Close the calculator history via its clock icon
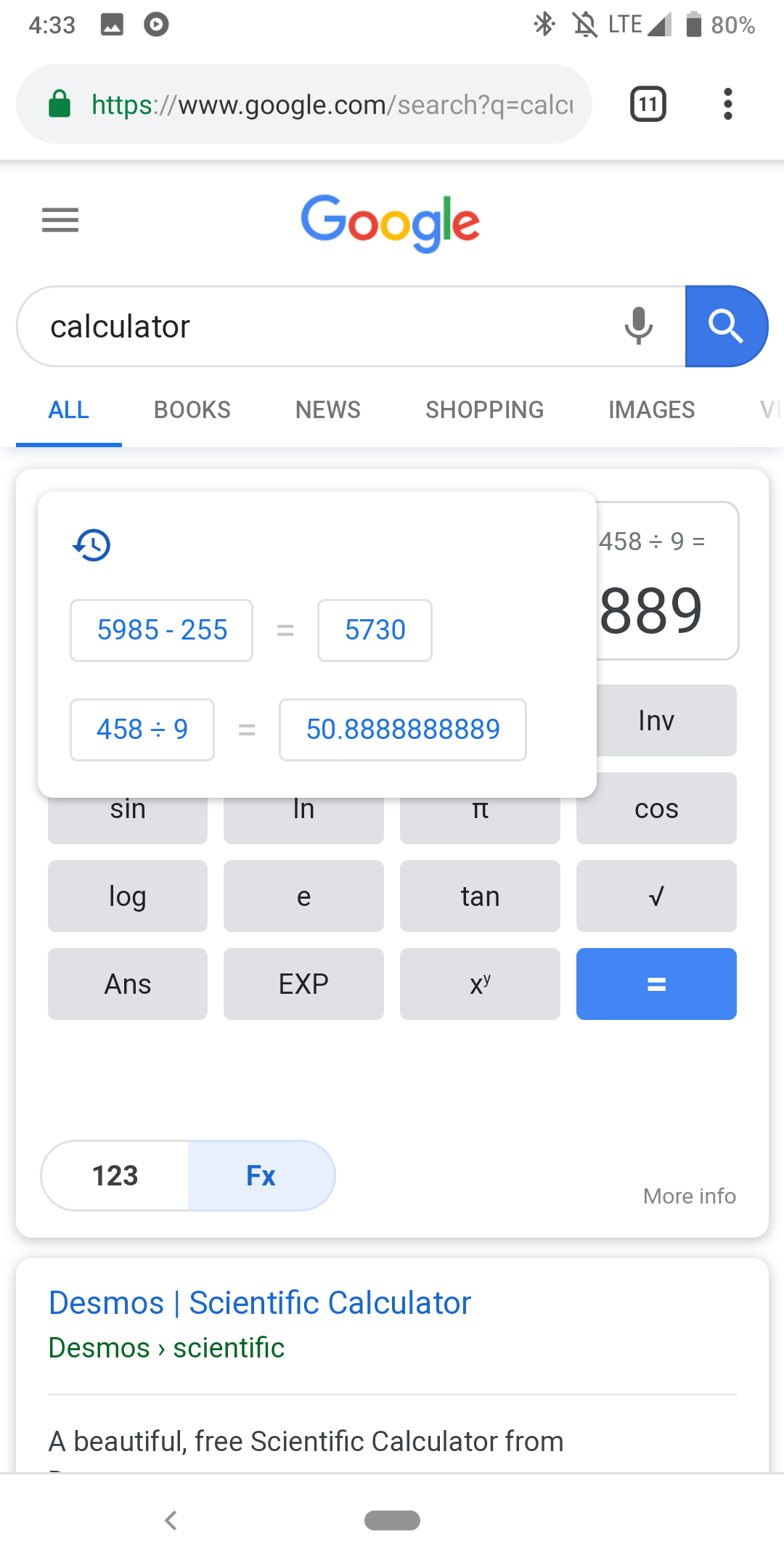Screen dimensions: 784x1568 (x=91, y=545)
